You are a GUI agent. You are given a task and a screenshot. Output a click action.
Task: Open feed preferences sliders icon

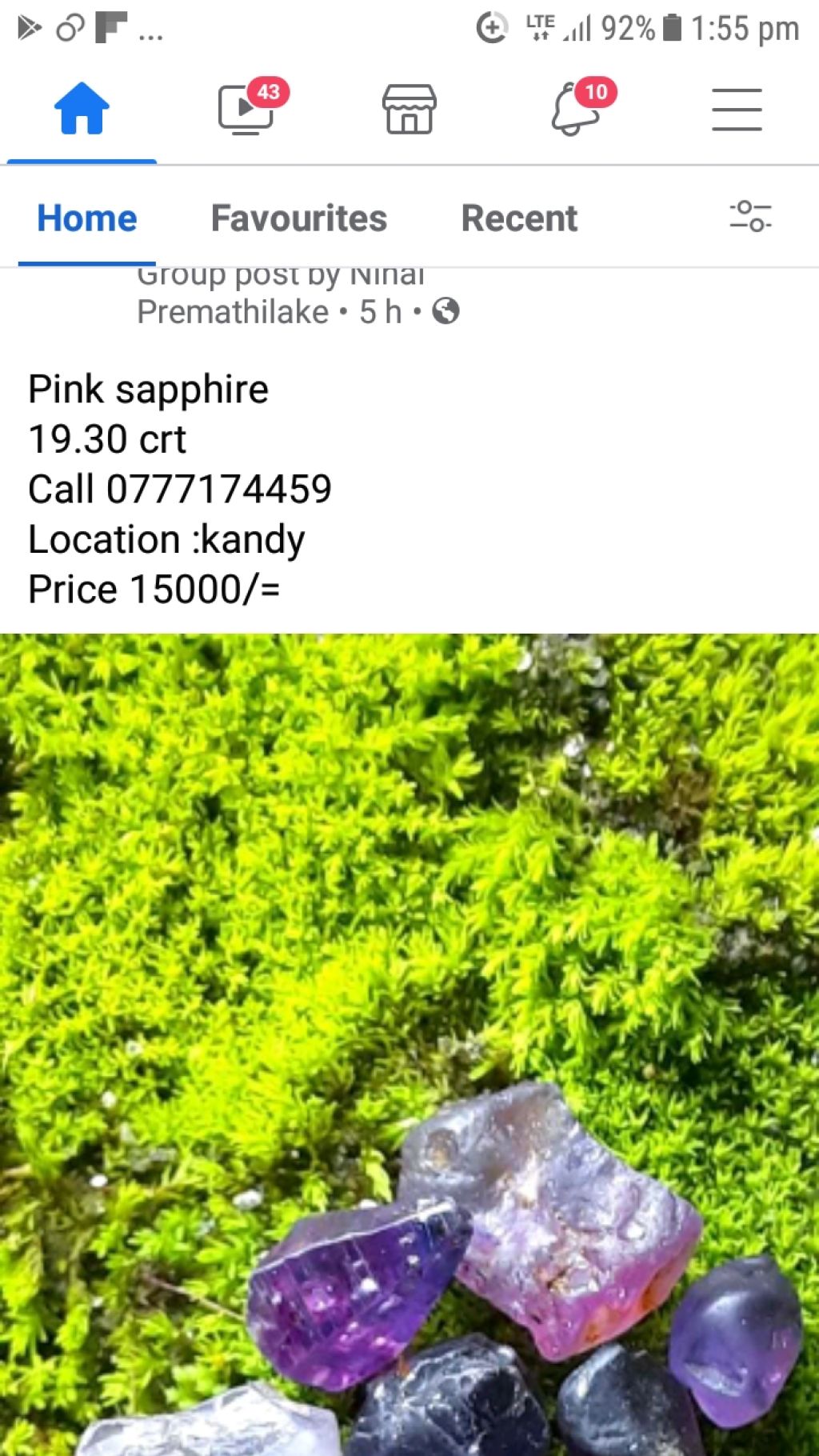(x=749, y=216)
